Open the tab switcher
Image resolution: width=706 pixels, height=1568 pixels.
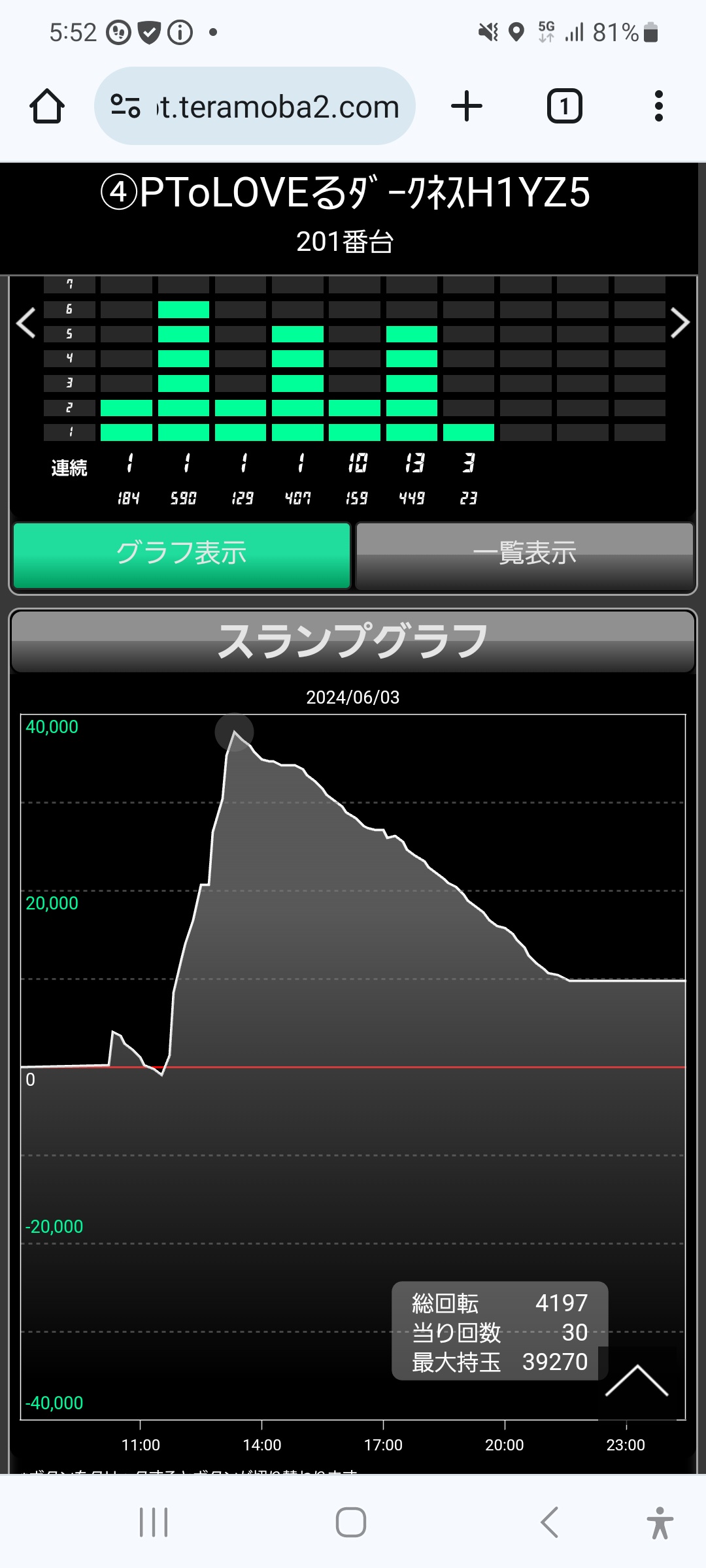tap(564, 106)
